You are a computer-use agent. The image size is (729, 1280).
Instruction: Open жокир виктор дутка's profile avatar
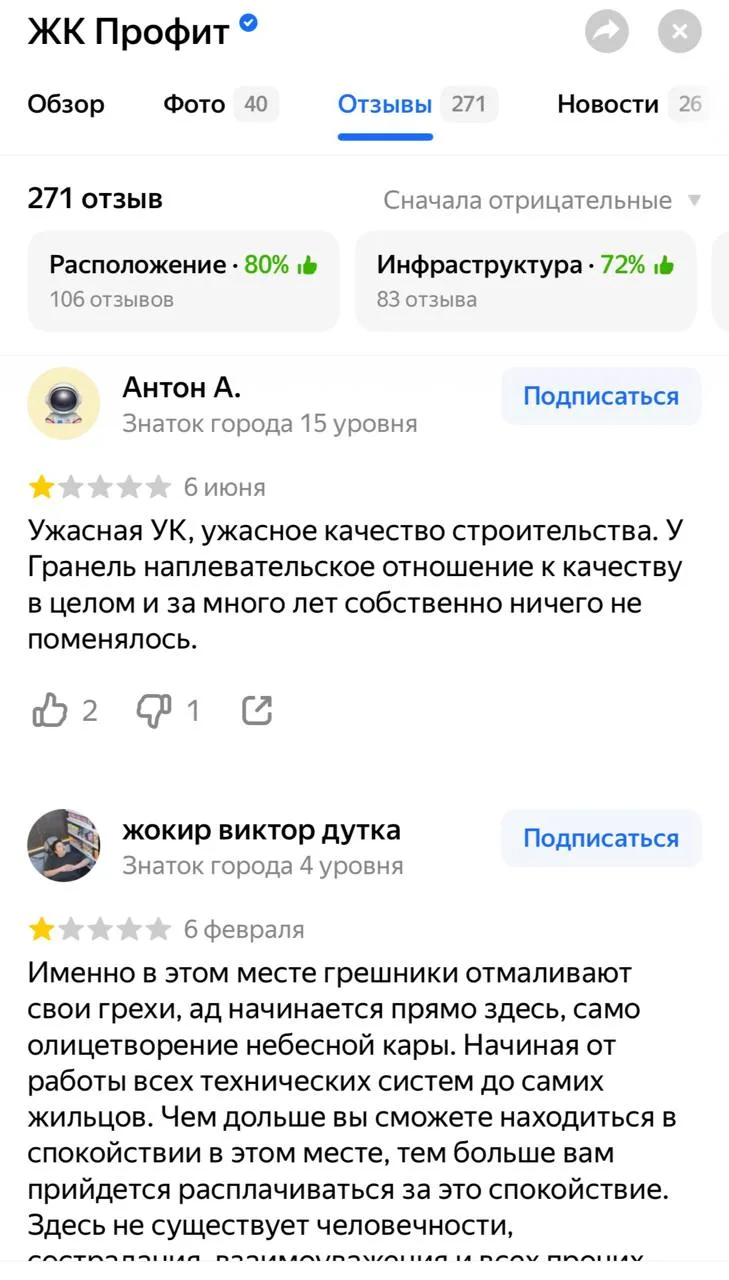pyautogui.click(x=64, y=845)
